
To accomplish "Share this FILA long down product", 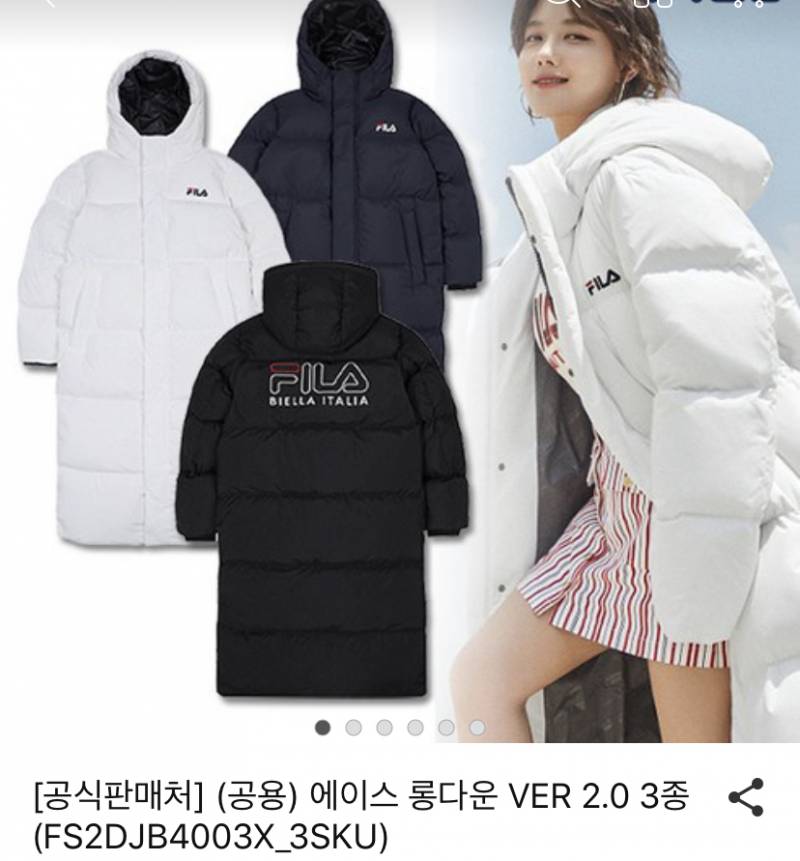I will (746, 798).
